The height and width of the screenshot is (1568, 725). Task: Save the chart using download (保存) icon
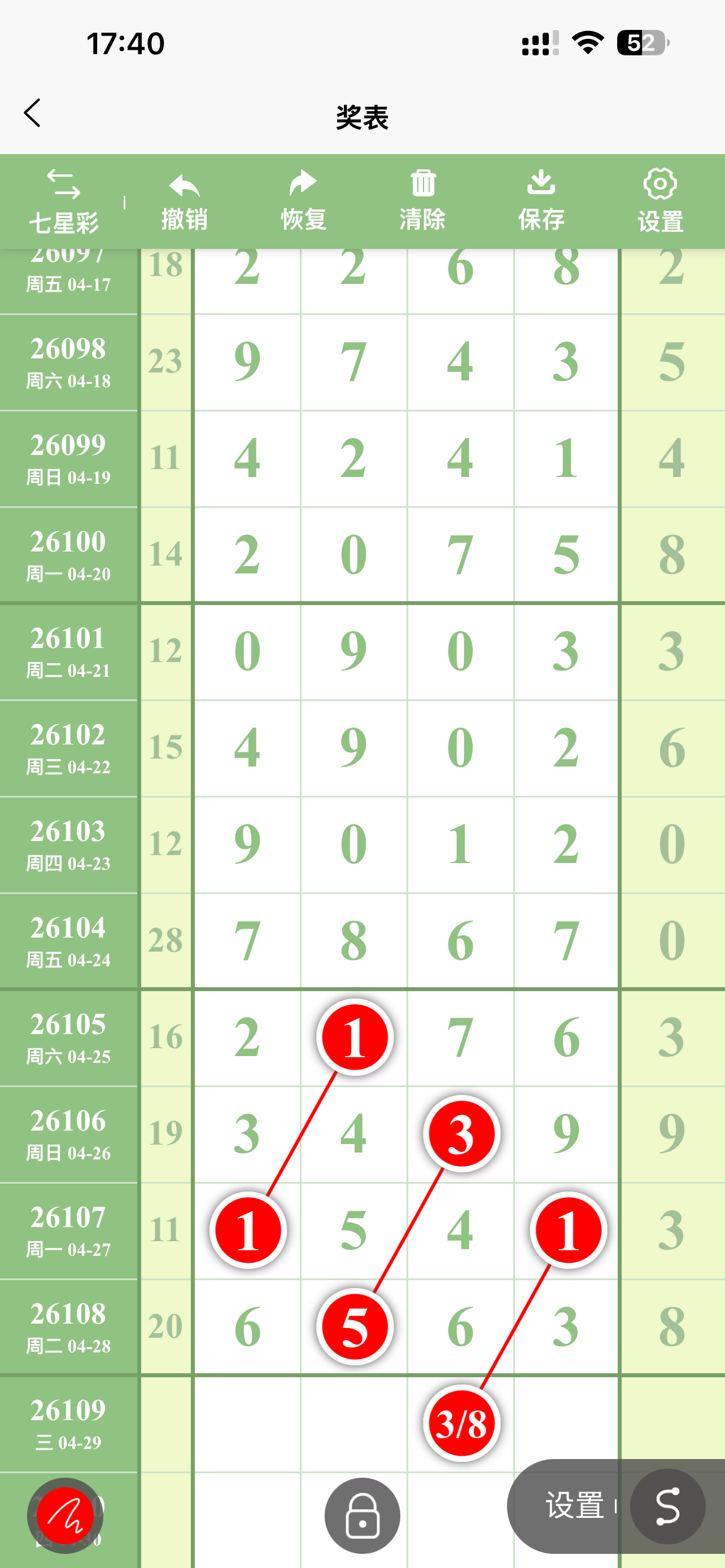tap(541, 183)
